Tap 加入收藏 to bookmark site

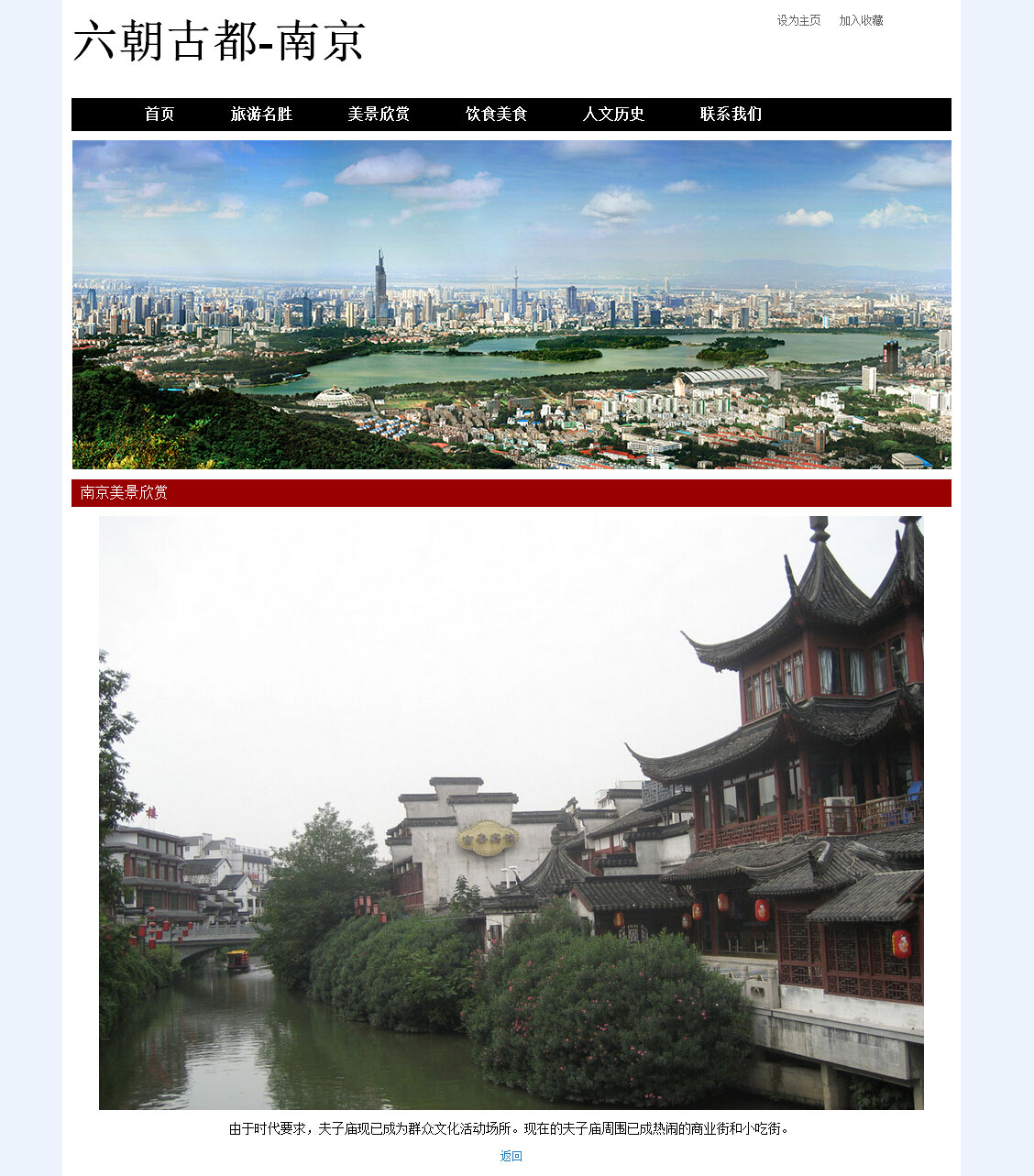point(861,20)
